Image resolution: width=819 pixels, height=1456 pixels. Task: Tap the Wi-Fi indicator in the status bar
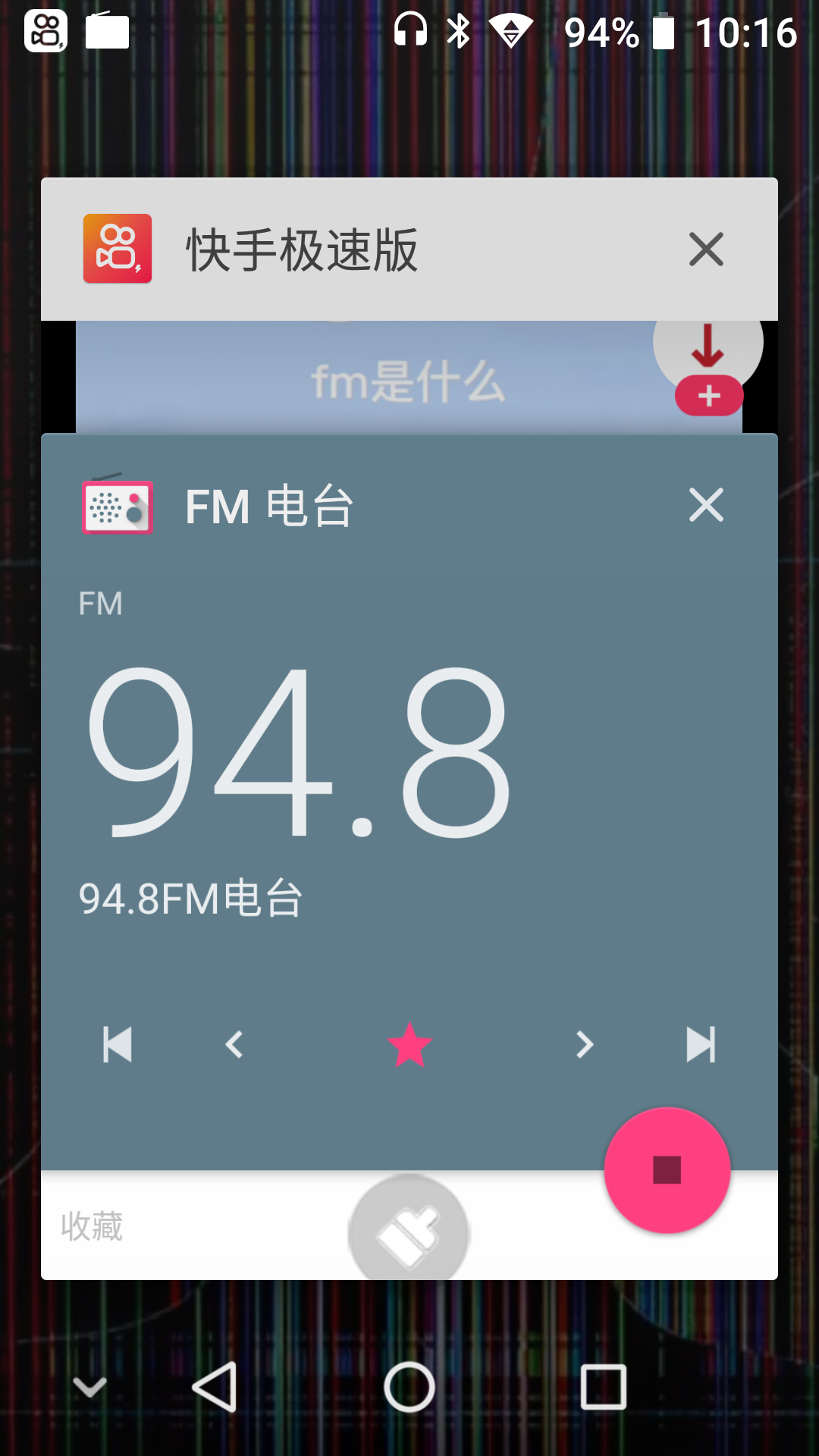pyautogui.click(x=513, y=30)
